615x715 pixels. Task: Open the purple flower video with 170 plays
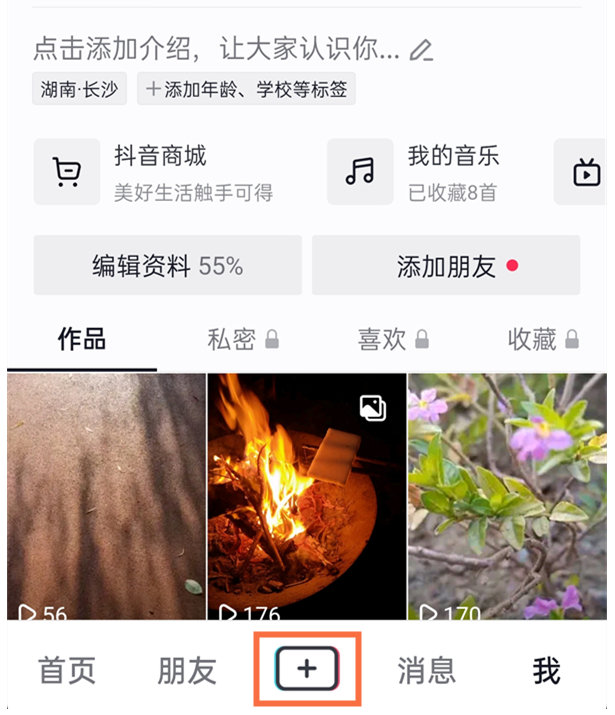[x=507, y=497]
